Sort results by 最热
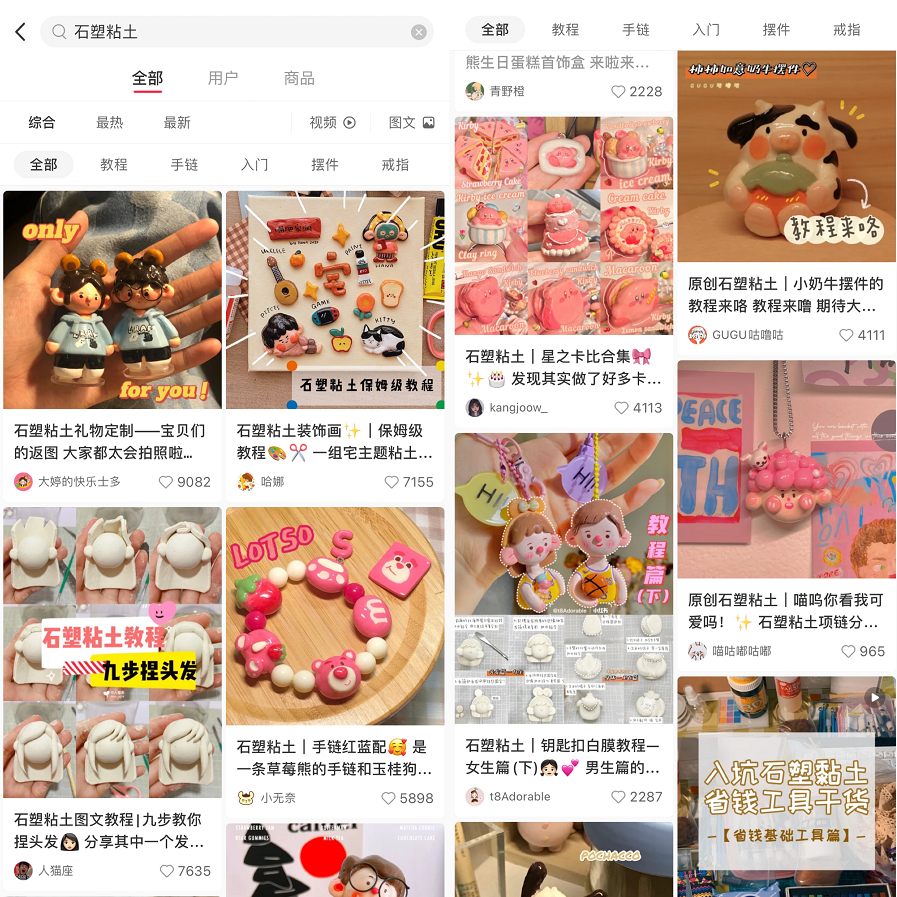 click(110, 122)
